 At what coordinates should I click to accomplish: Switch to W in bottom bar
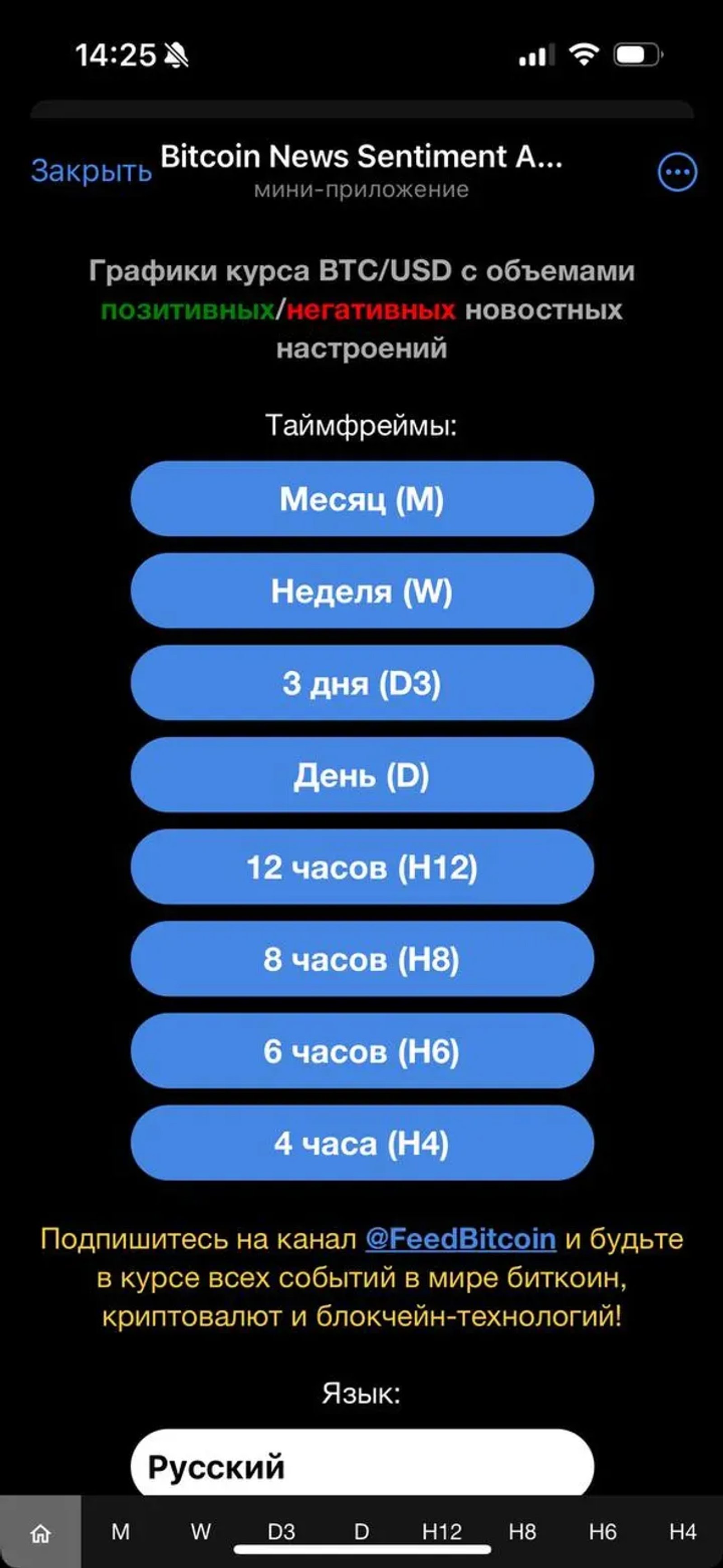pyautogui.click(x=201, y=1531)
